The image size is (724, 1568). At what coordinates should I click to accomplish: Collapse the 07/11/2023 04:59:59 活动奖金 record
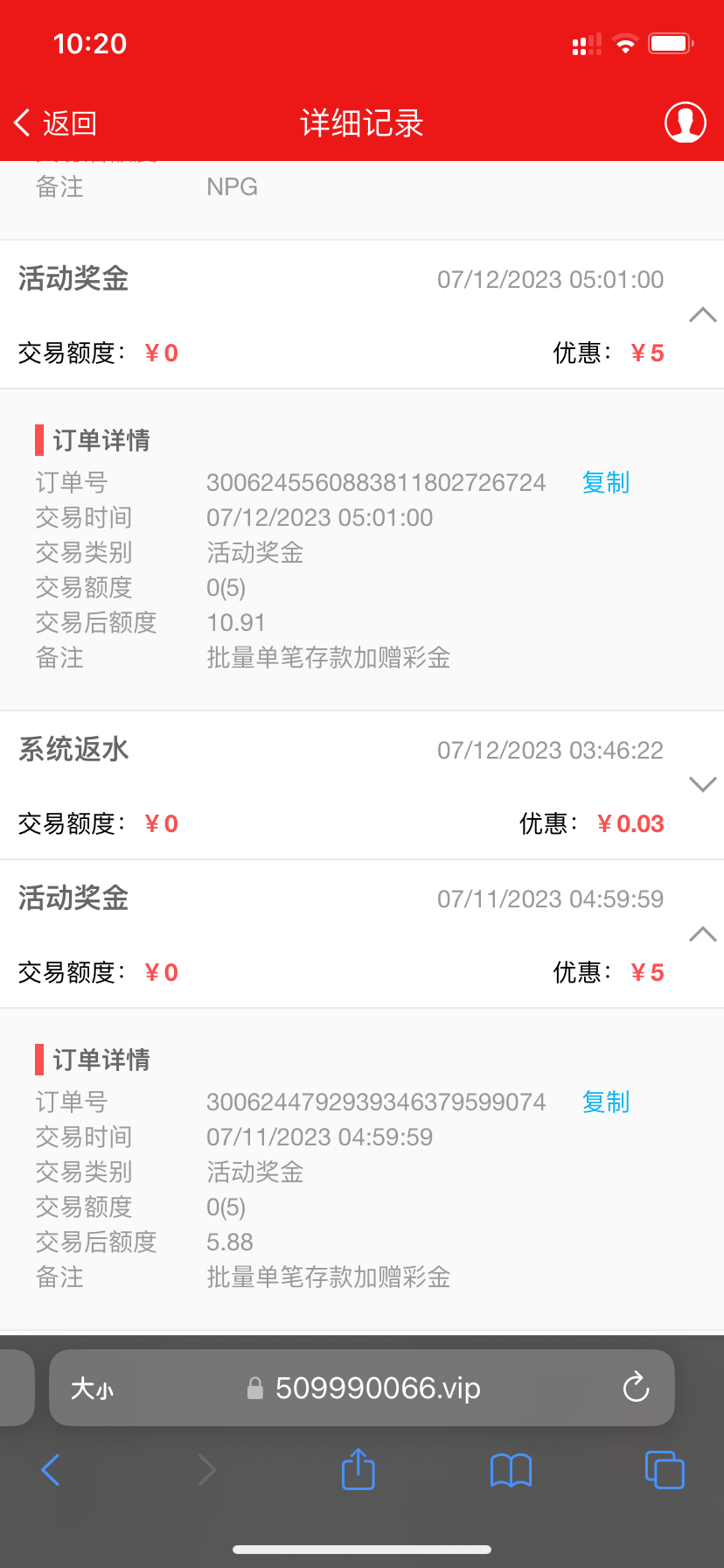(x=702, y=934)
